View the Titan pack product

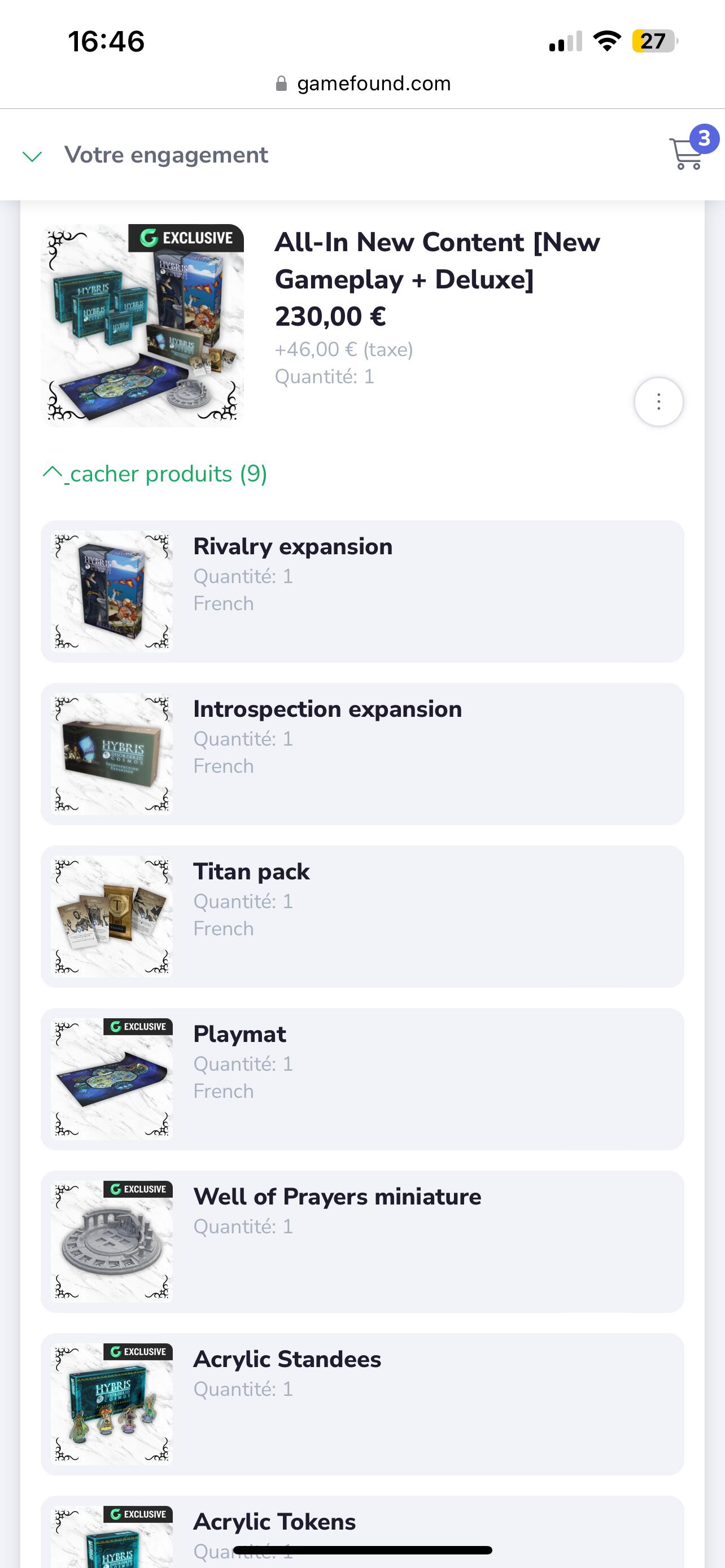click(361, 916)
